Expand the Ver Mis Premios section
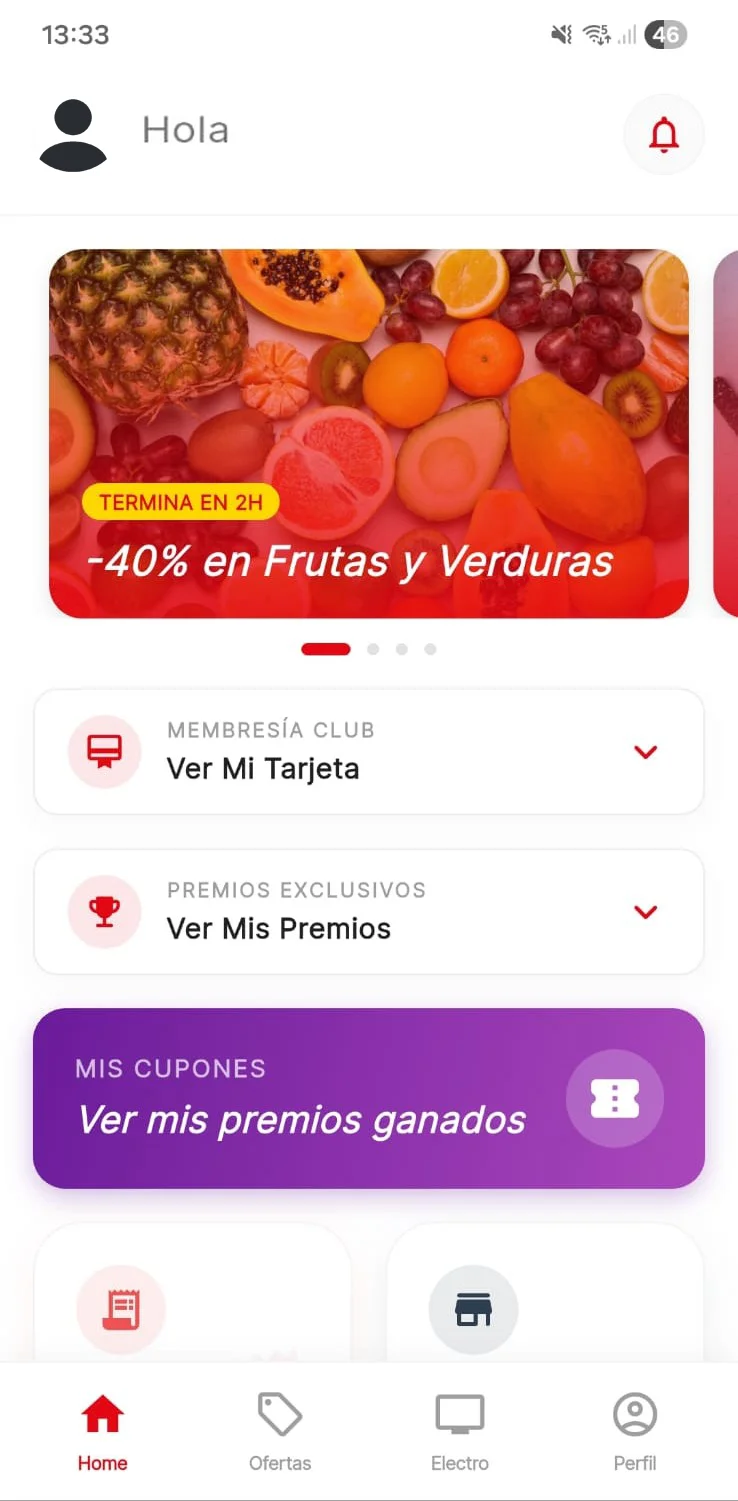This screenshot has width=738, height=1501. pyautogui.click(x=646, y=911)
